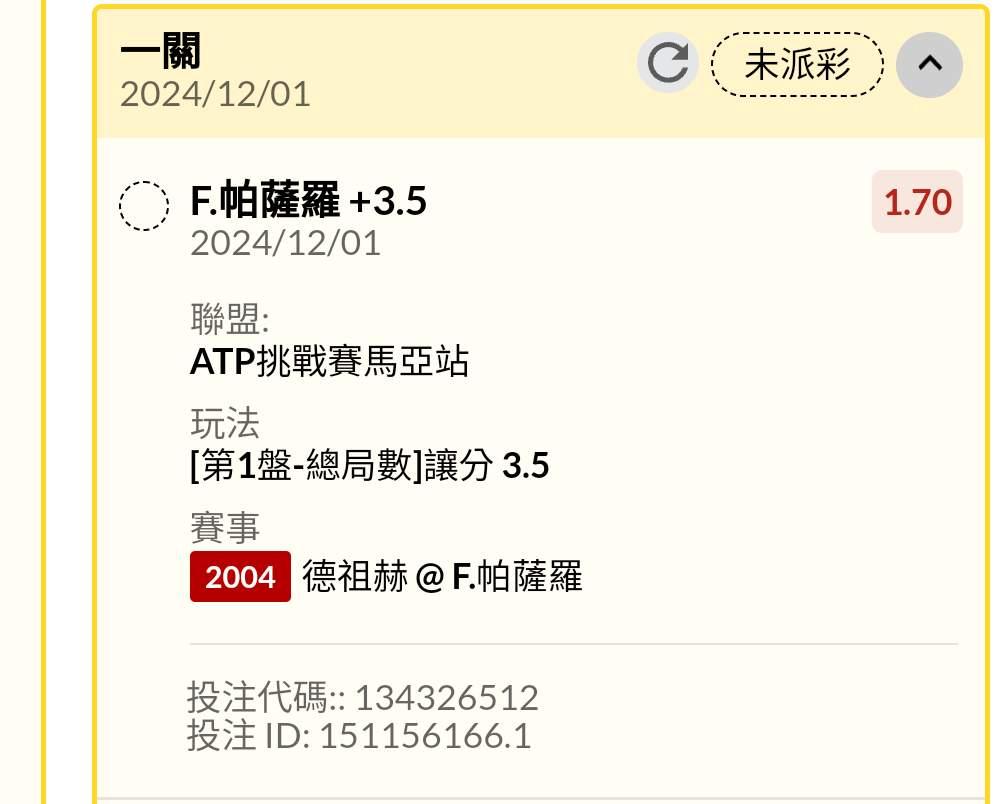
Task: Tap the 未派彩 status chip
Action: [x=797, y=64]
